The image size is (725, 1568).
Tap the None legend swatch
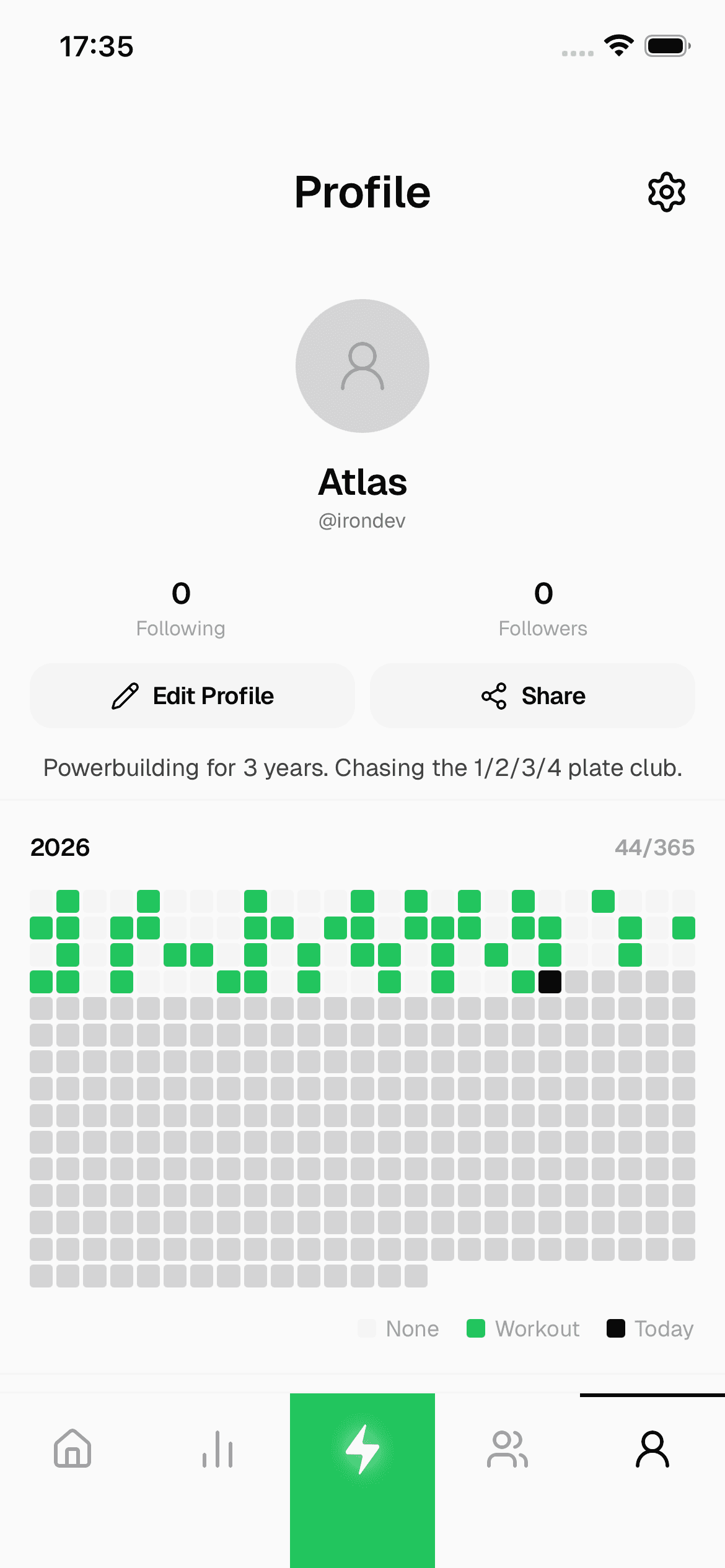[x=368, y=1328]
